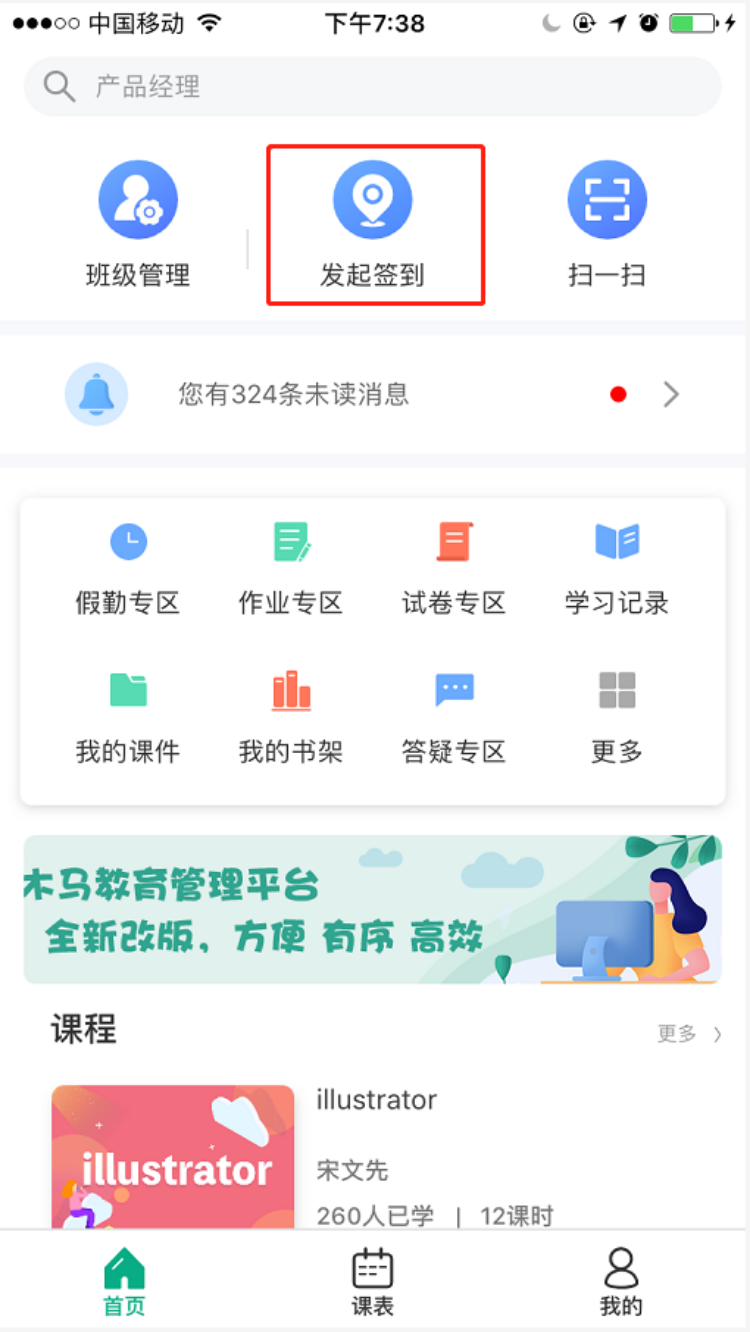750x1332 pixels.
Task: Expand unread messages via the chevron
Action: (x=670, y=394)
